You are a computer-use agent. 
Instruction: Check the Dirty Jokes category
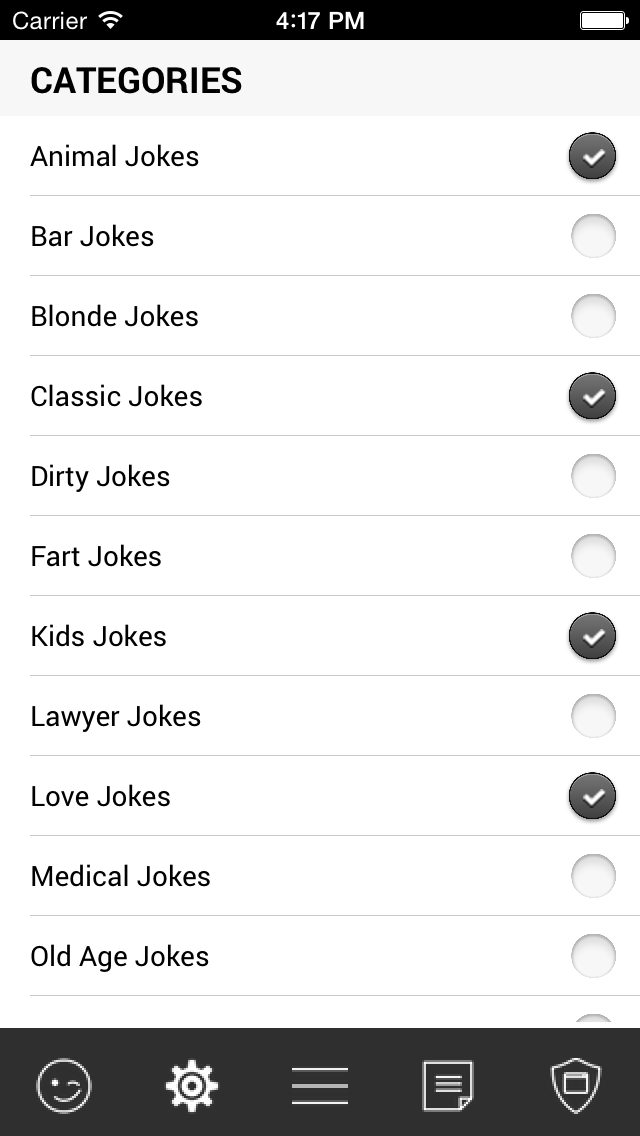pyautogui.click(x=592, y=476)
